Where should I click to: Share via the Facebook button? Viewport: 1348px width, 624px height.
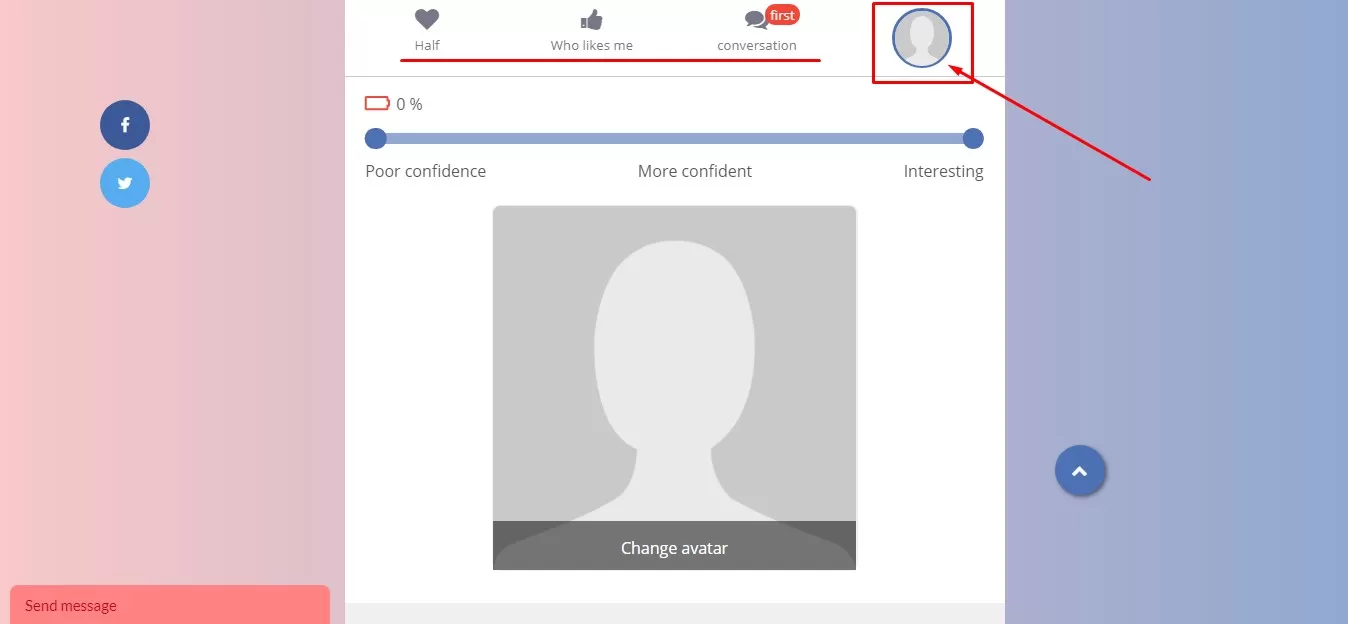[125, 125]
